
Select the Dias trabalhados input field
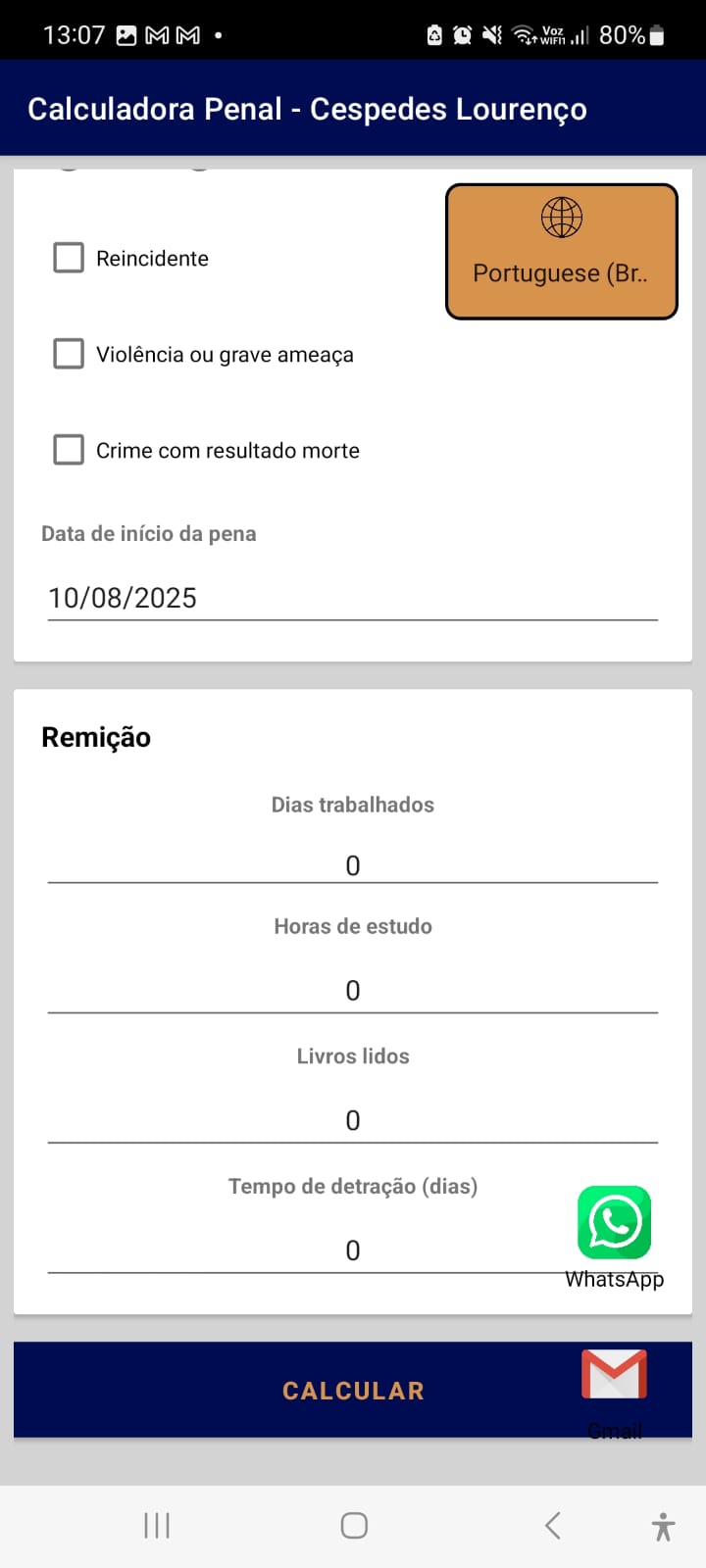pos(353,864)
